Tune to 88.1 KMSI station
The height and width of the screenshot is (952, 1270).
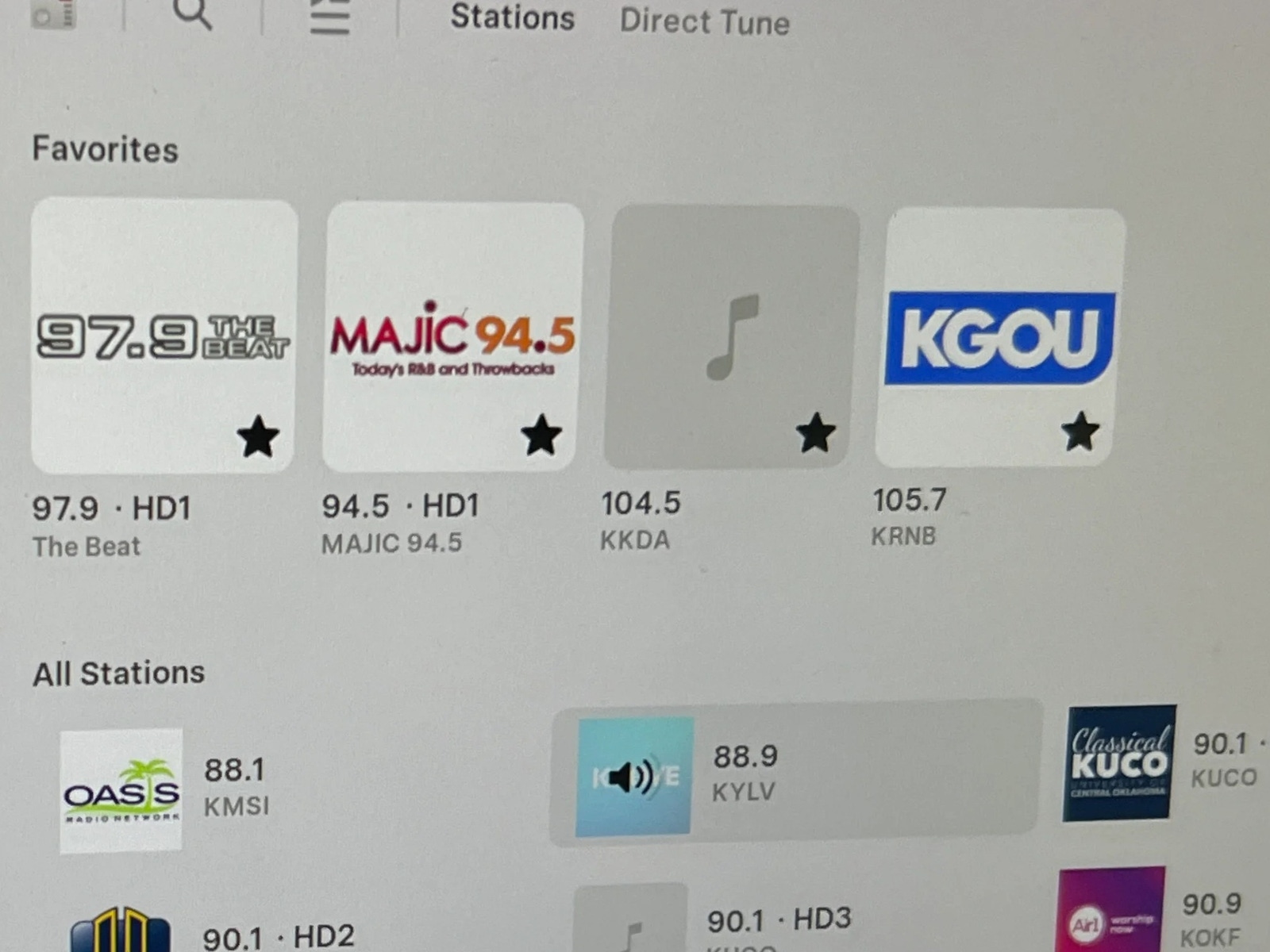167,789
